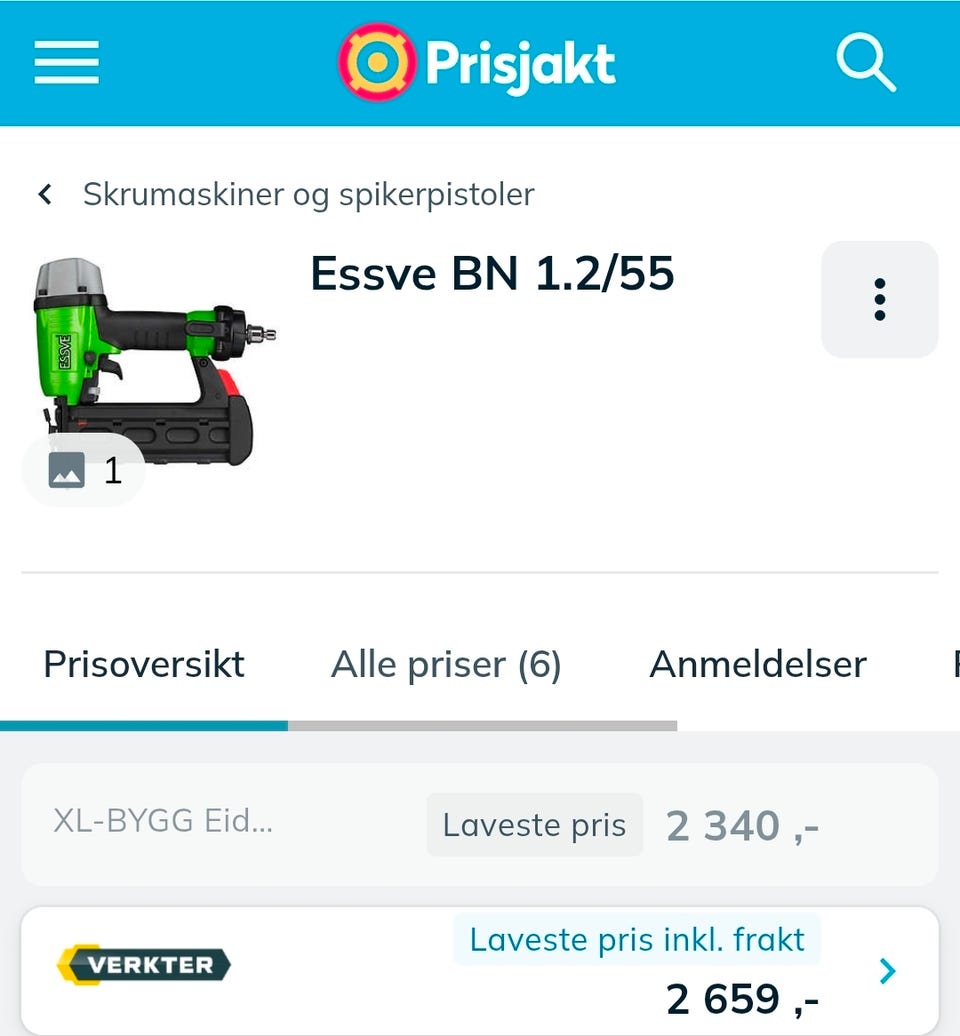
Task: Show the Anmeldelser tab
Action: pyautogui.click(x=758, y=664)
